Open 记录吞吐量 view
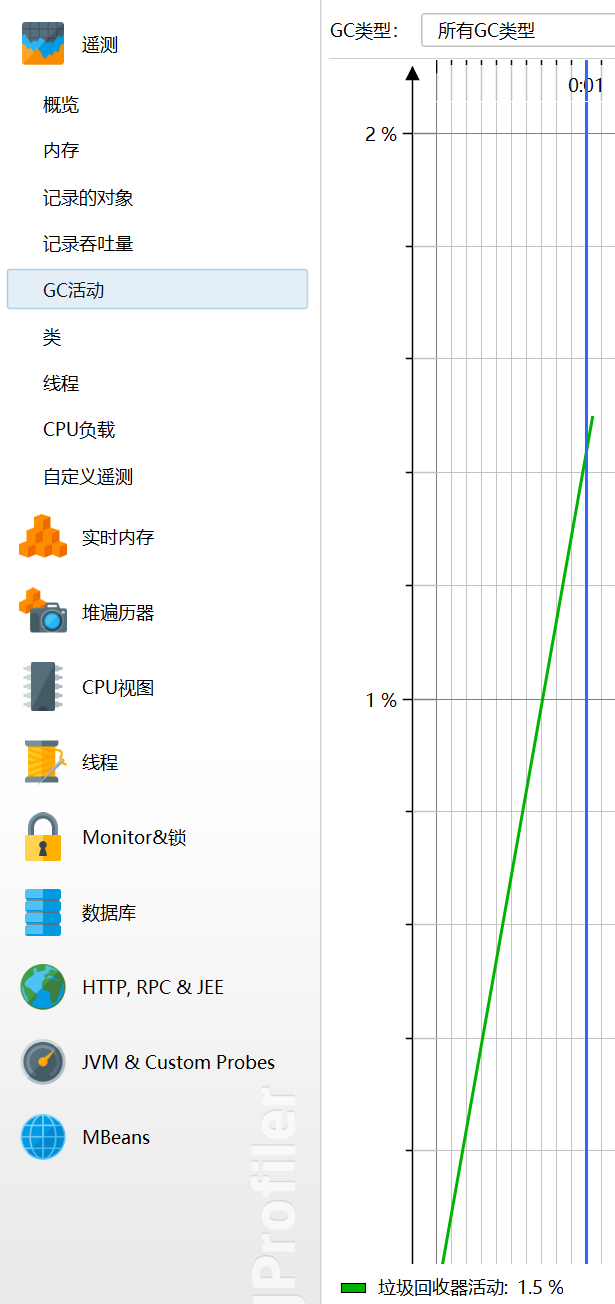 (88, 244)
